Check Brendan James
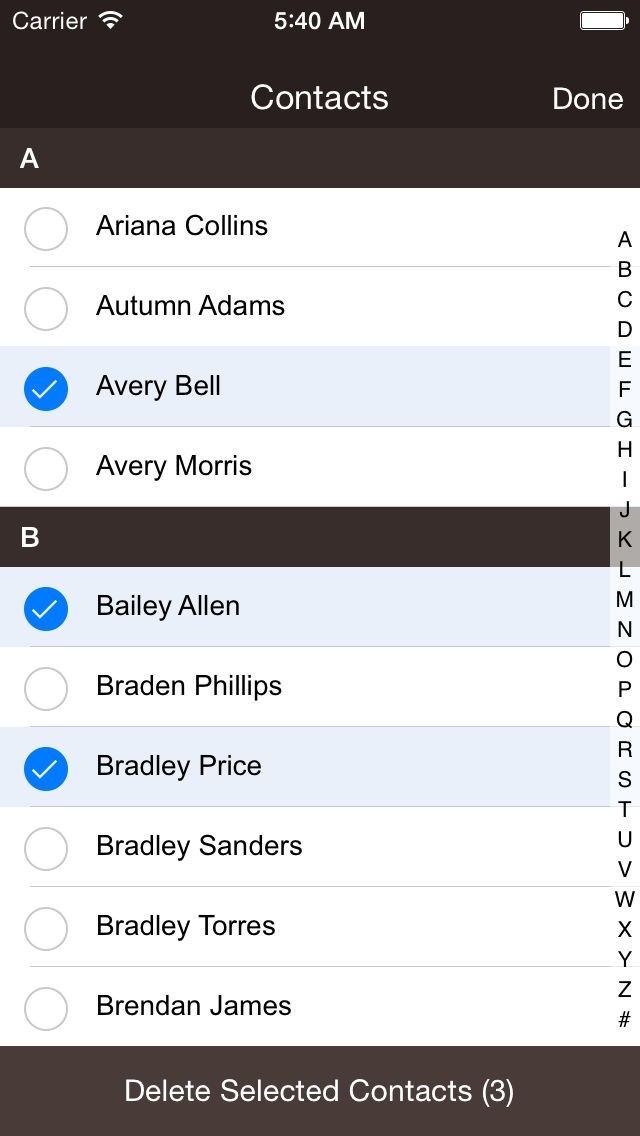The image size is (640, 1136). click(46, 1008)
